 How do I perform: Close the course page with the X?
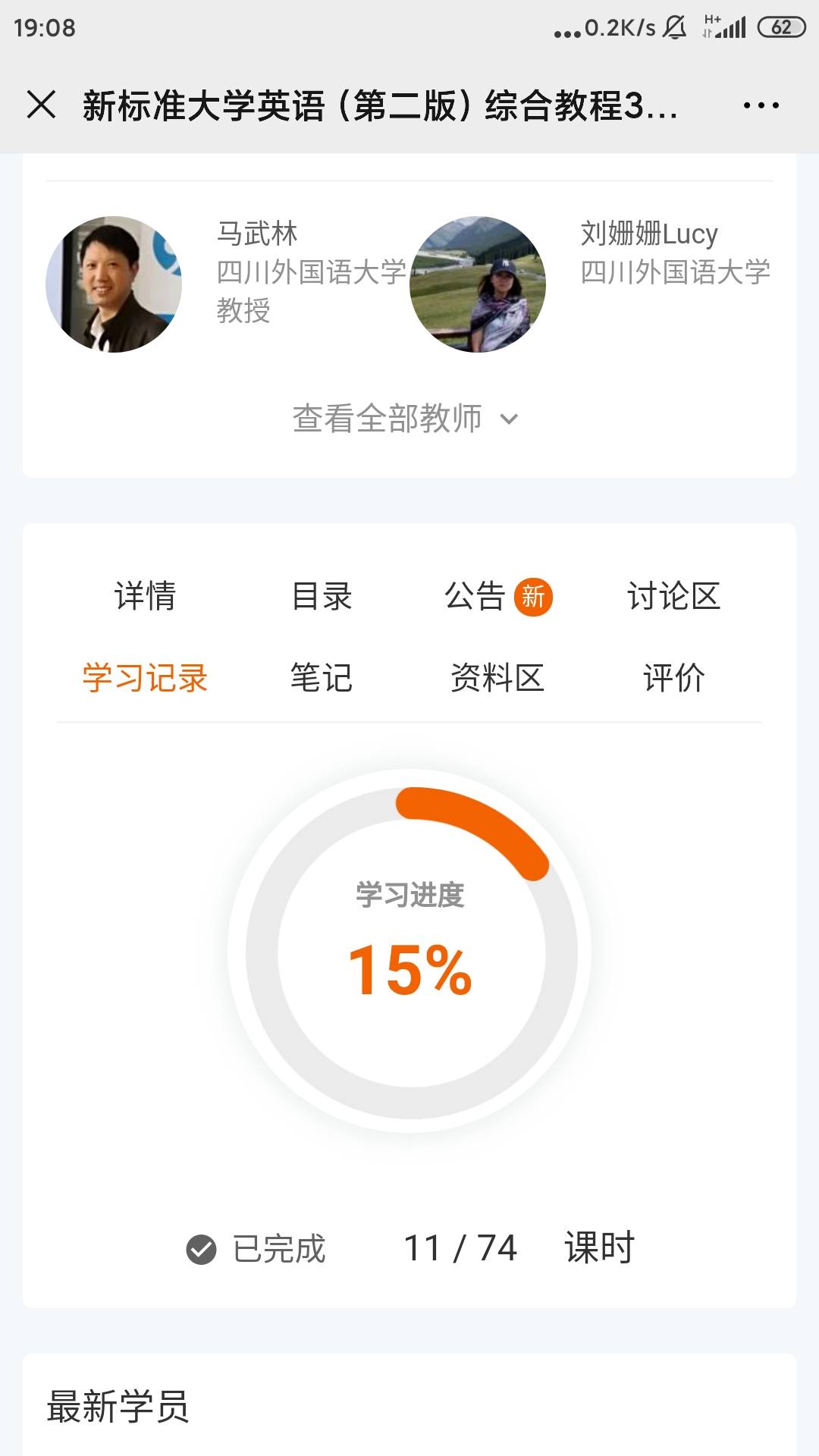(x=41, y=105)
